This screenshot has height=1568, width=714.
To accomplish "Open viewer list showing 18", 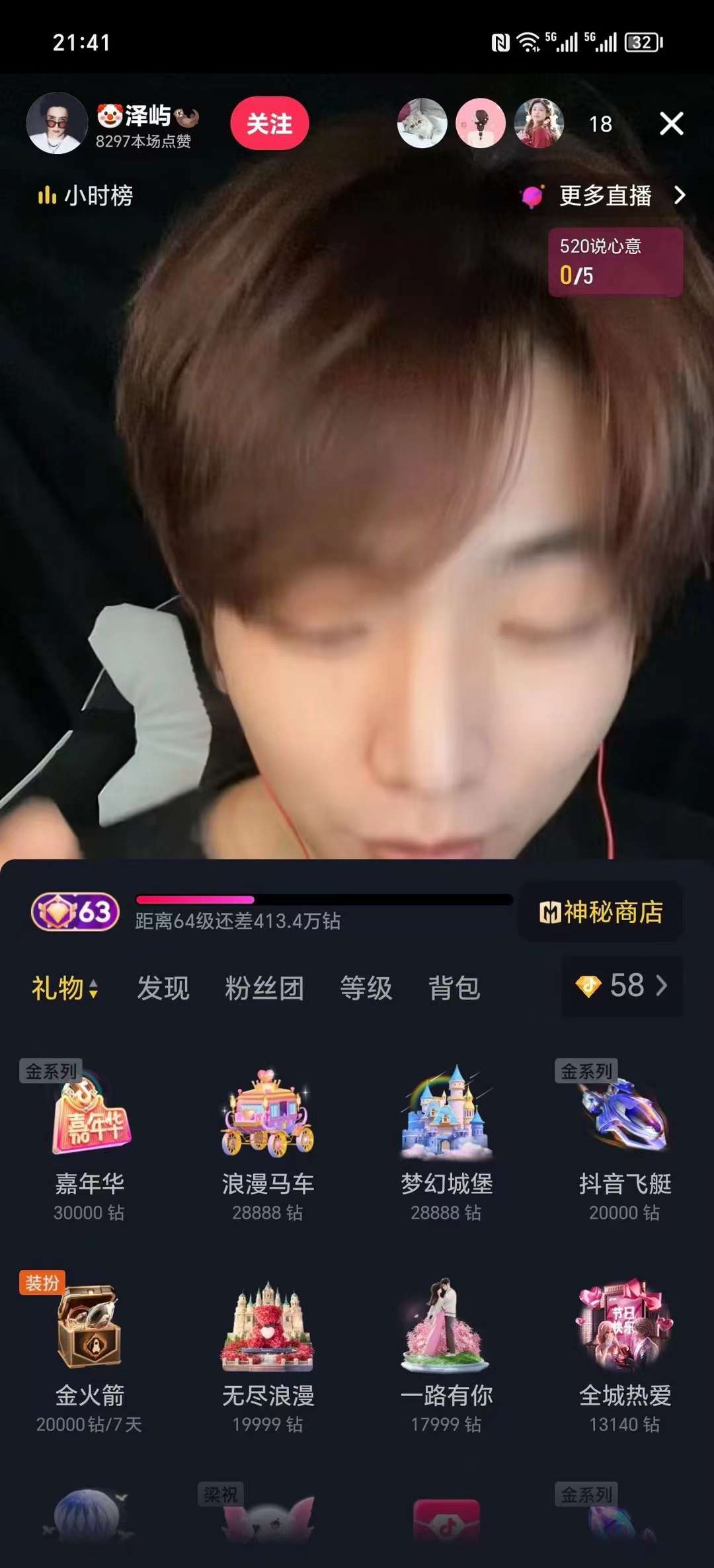I will (x=600, y=124).
